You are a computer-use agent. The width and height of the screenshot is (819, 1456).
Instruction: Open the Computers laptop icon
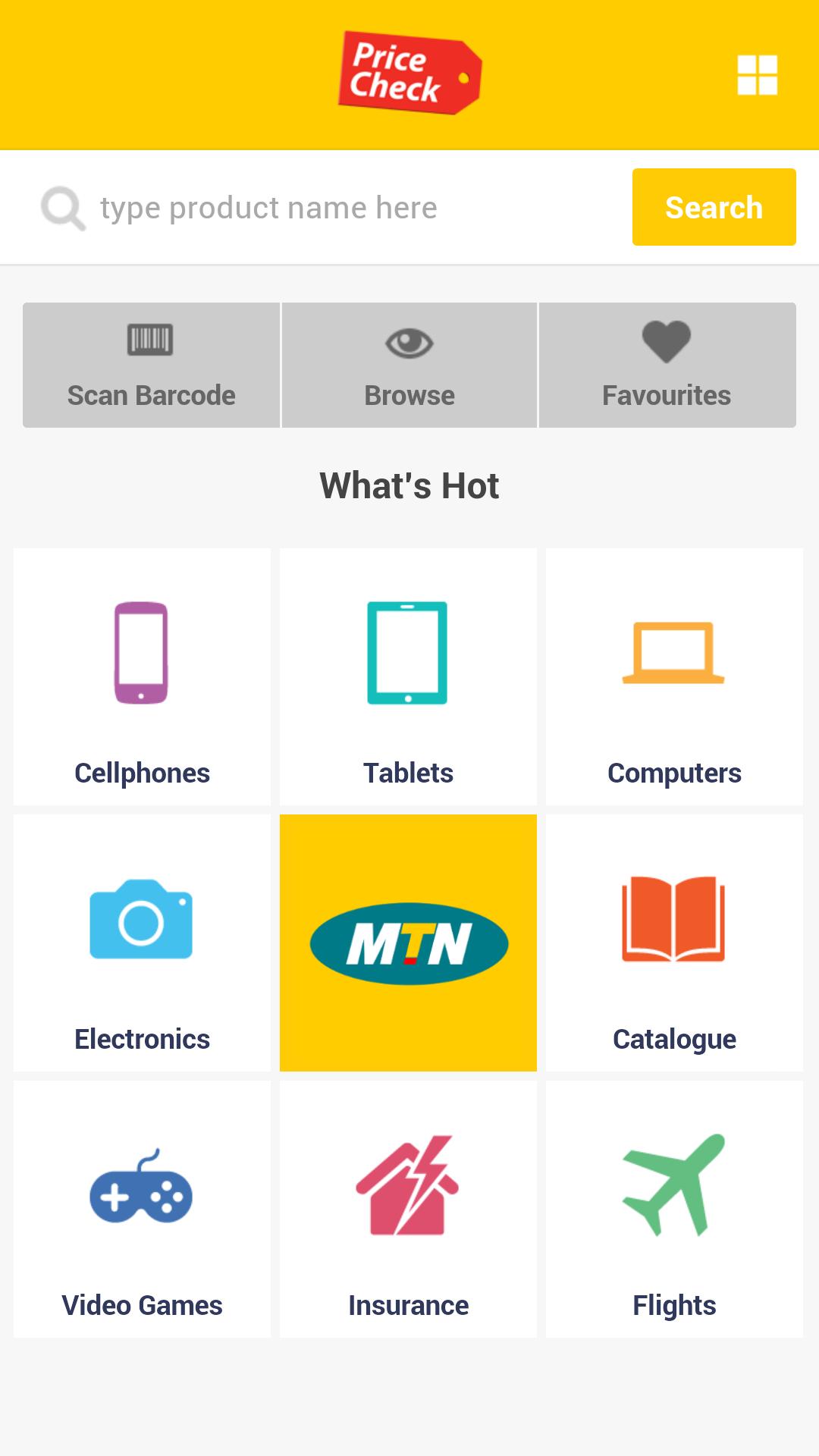(x=673, y=652)
